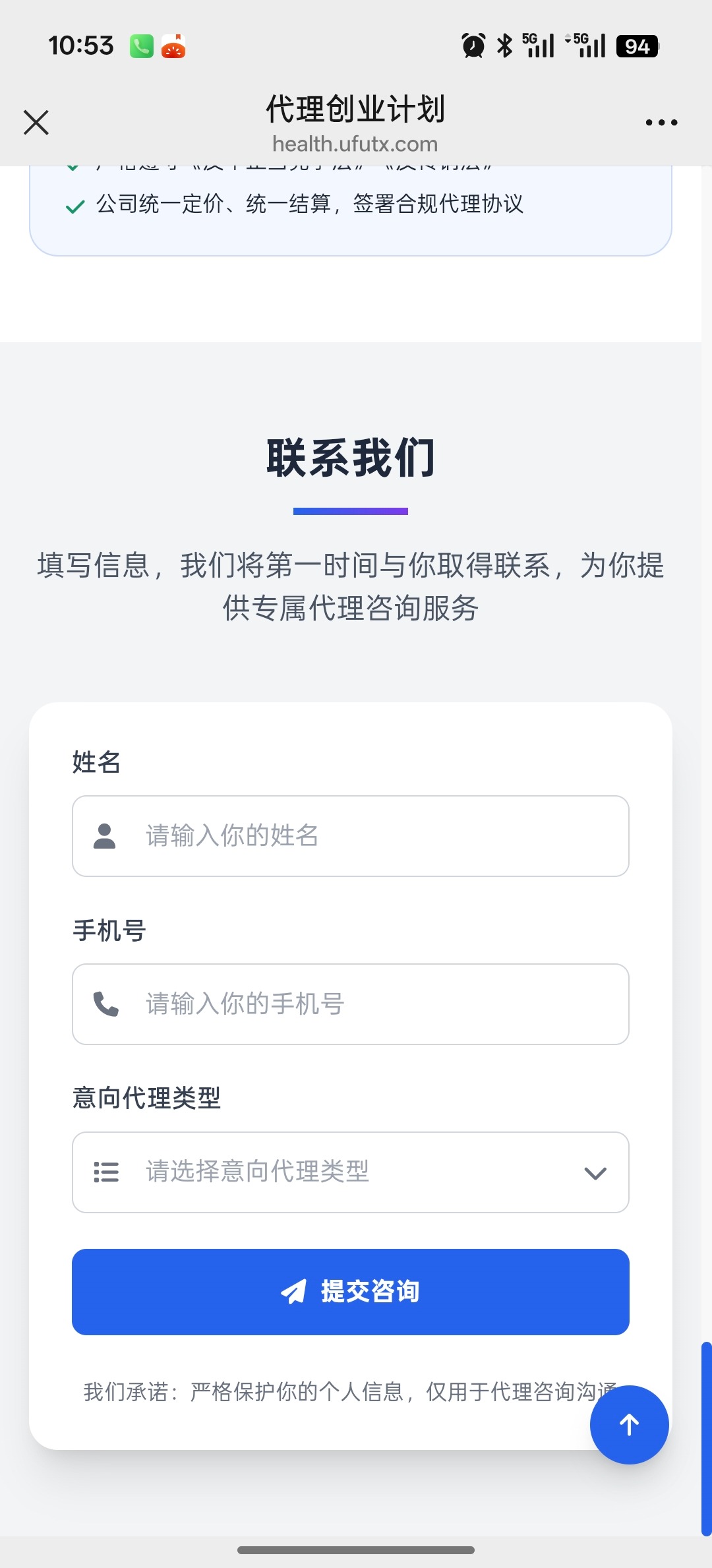Click inside the 请输入你的姓名 input field
712x1568 pixels.
pos(349,835)
